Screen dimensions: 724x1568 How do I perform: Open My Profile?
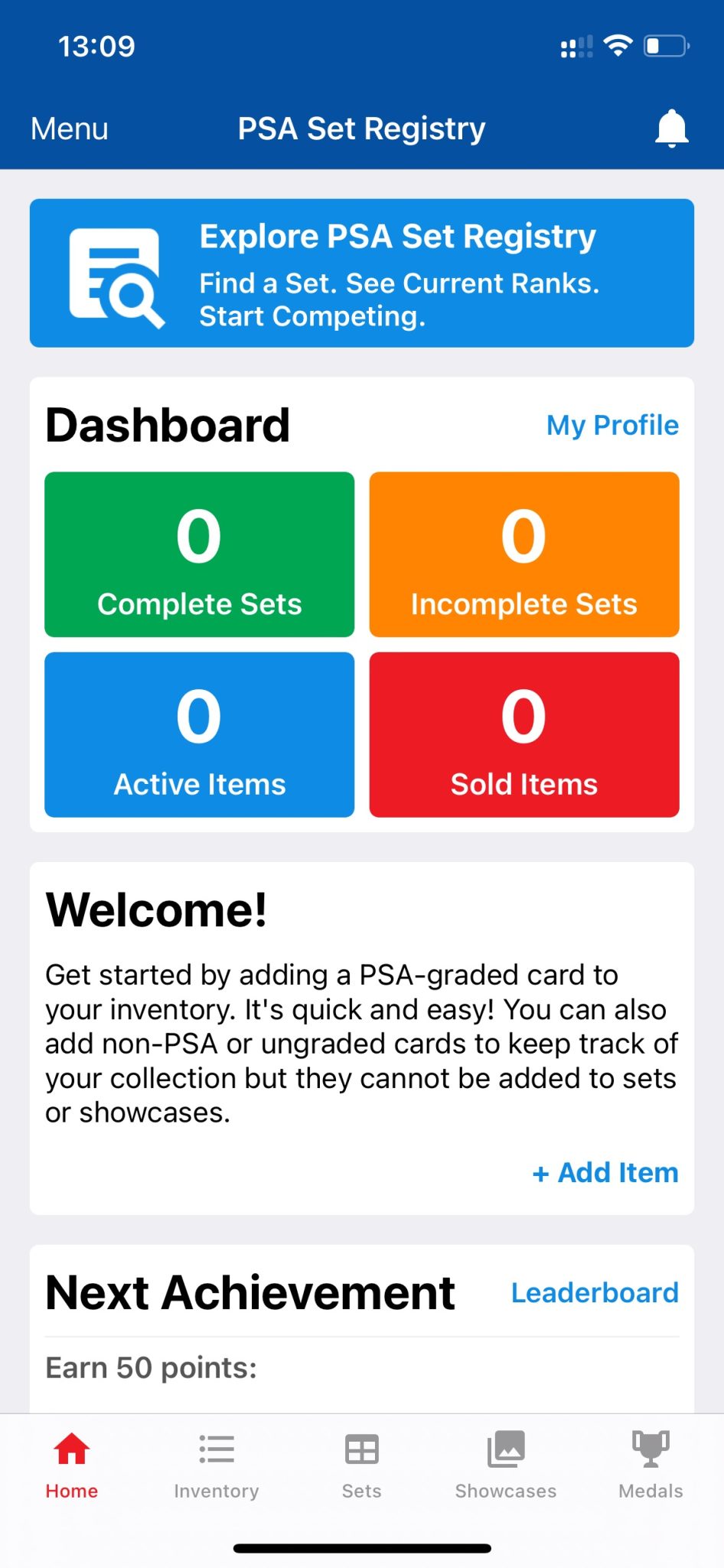point(611,425)
